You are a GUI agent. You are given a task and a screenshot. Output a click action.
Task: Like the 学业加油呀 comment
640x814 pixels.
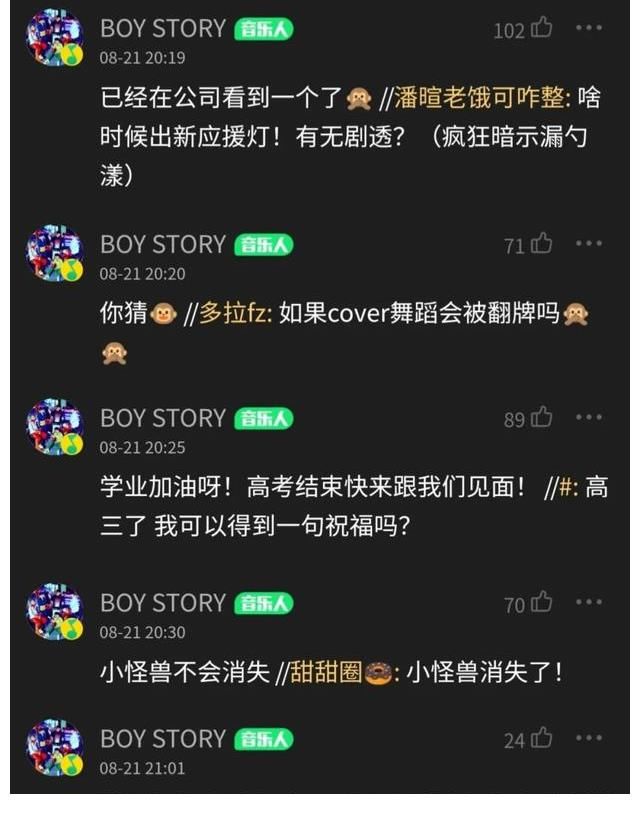coord(541,418)
